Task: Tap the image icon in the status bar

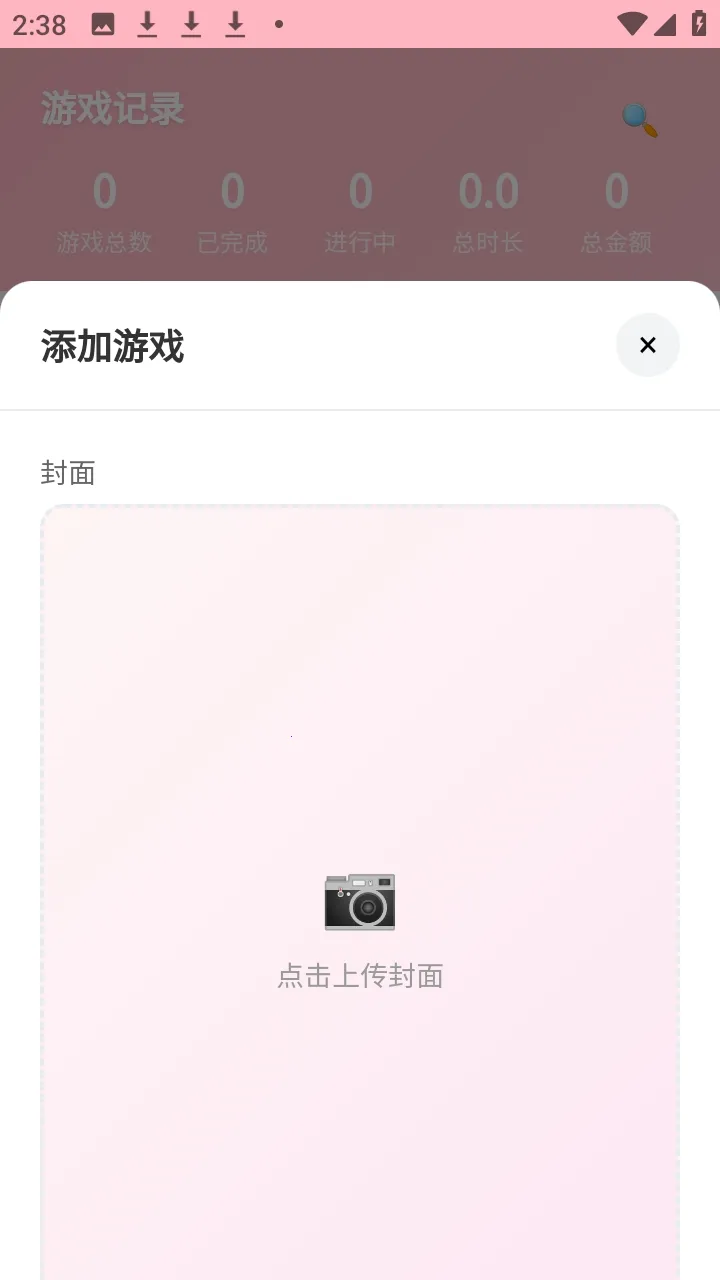Action: coord(103,24)
